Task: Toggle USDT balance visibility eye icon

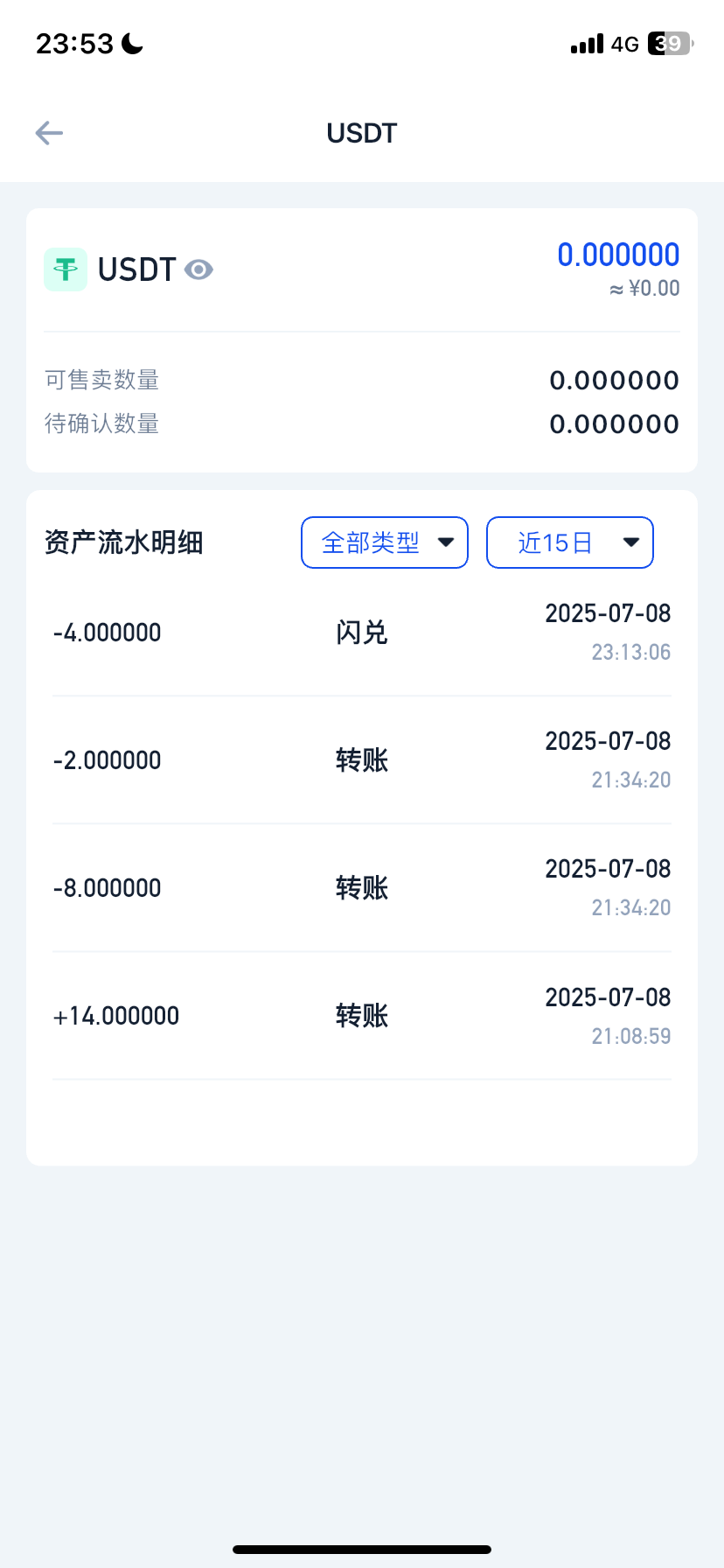Action: coord(198,269)
